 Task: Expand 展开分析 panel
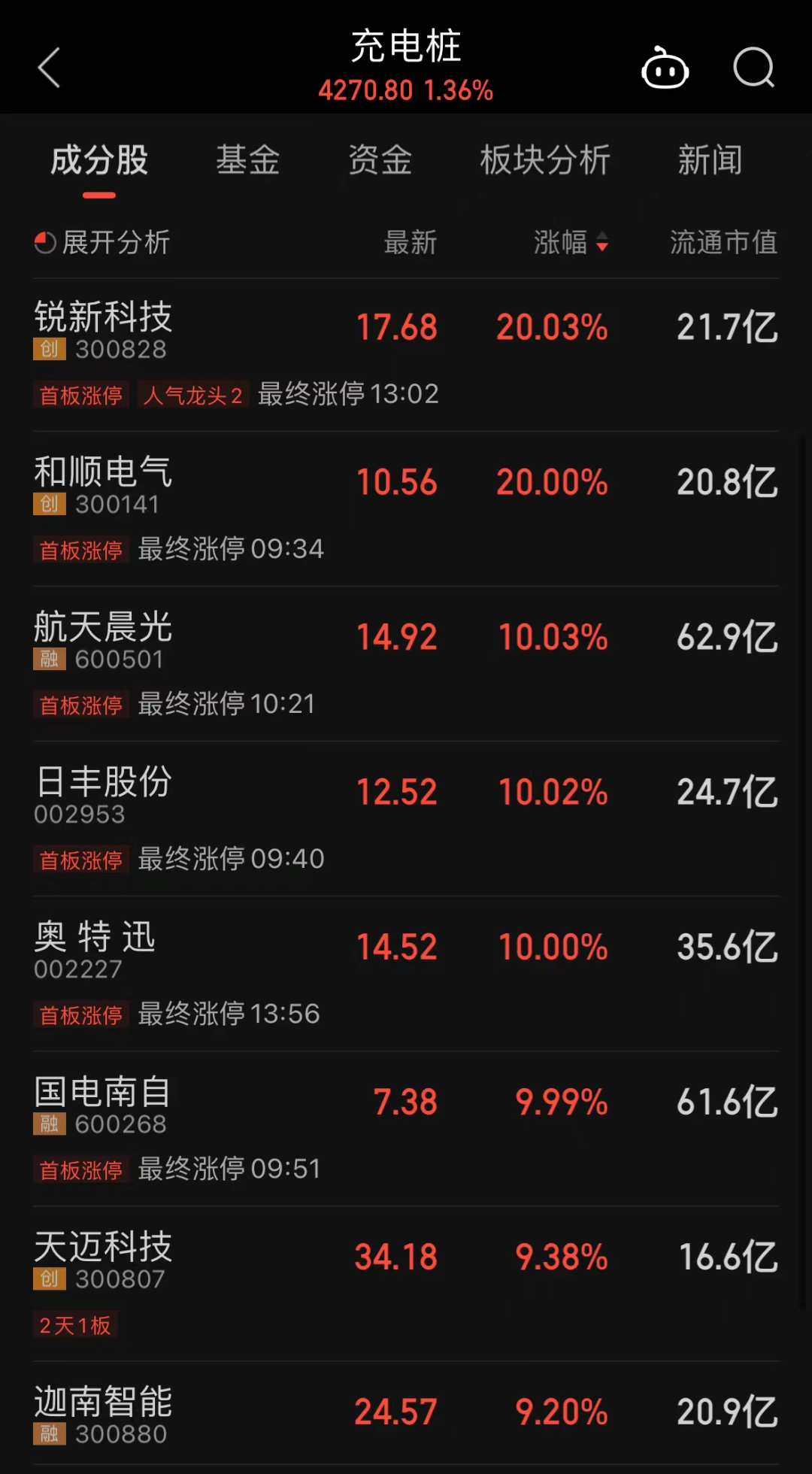point(102,243)
